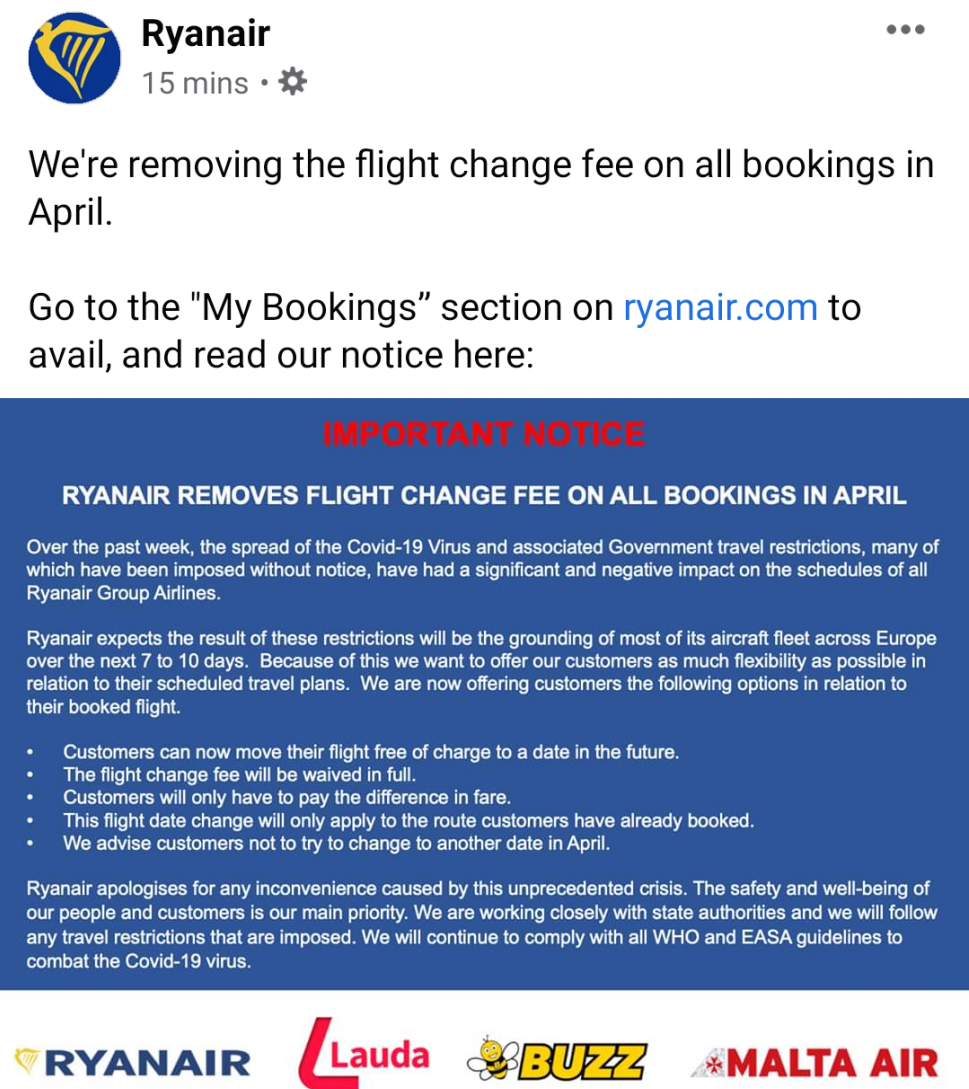Open the Important Notice image
Screen dimensions: 969x1089
[484, 743]
